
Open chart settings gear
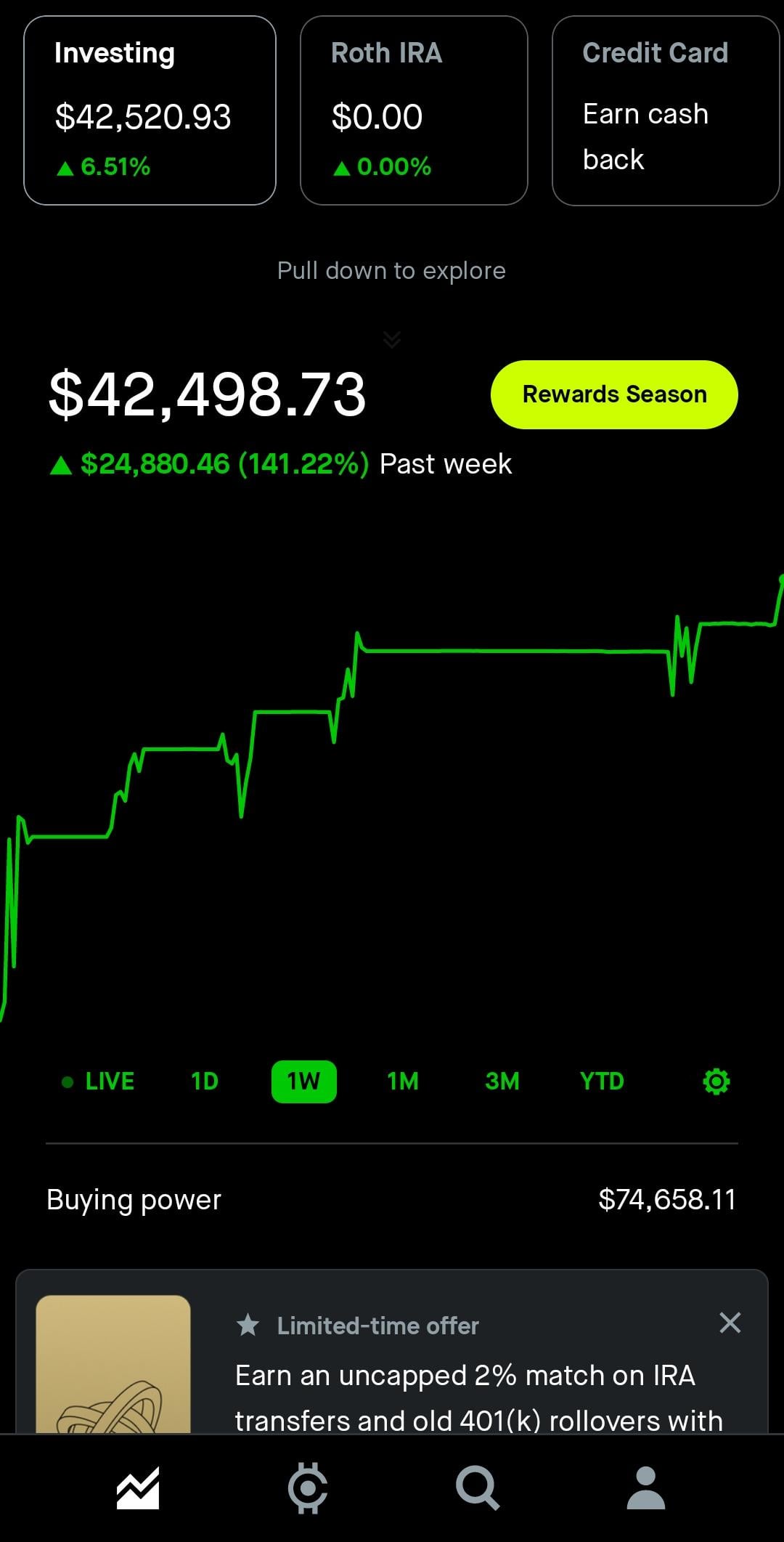[716, 1082]
